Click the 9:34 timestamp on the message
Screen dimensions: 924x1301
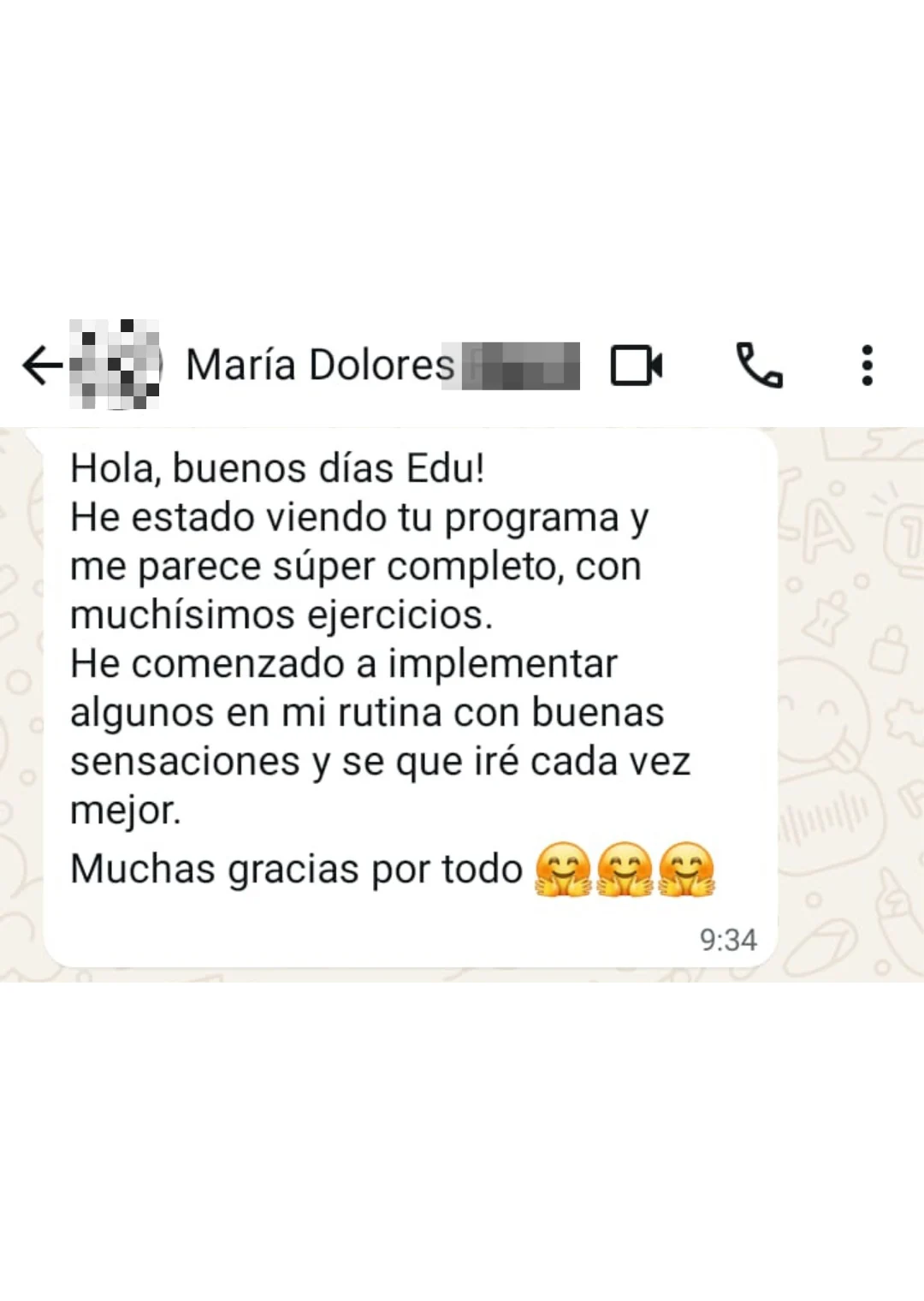pyautogui.click(x=726, y=941)
